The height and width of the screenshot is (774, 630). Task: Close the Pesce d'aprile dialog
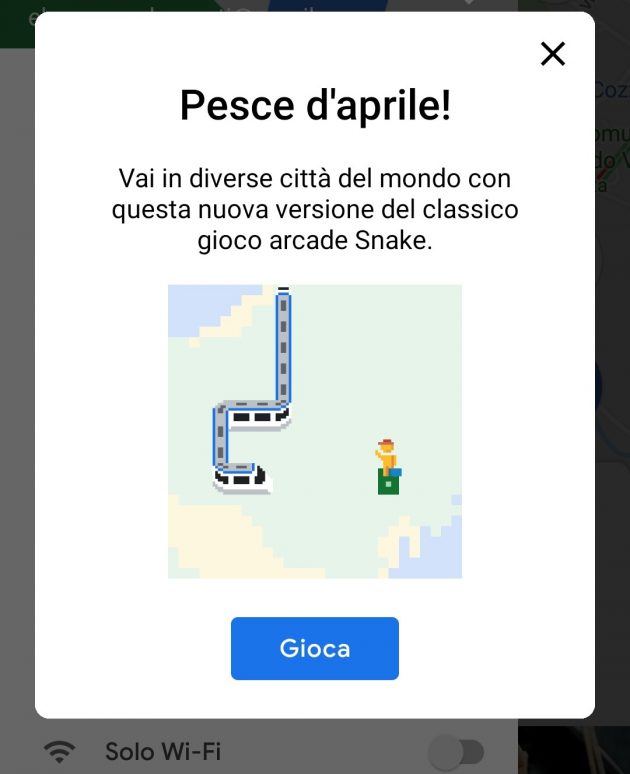pos(552,54)
